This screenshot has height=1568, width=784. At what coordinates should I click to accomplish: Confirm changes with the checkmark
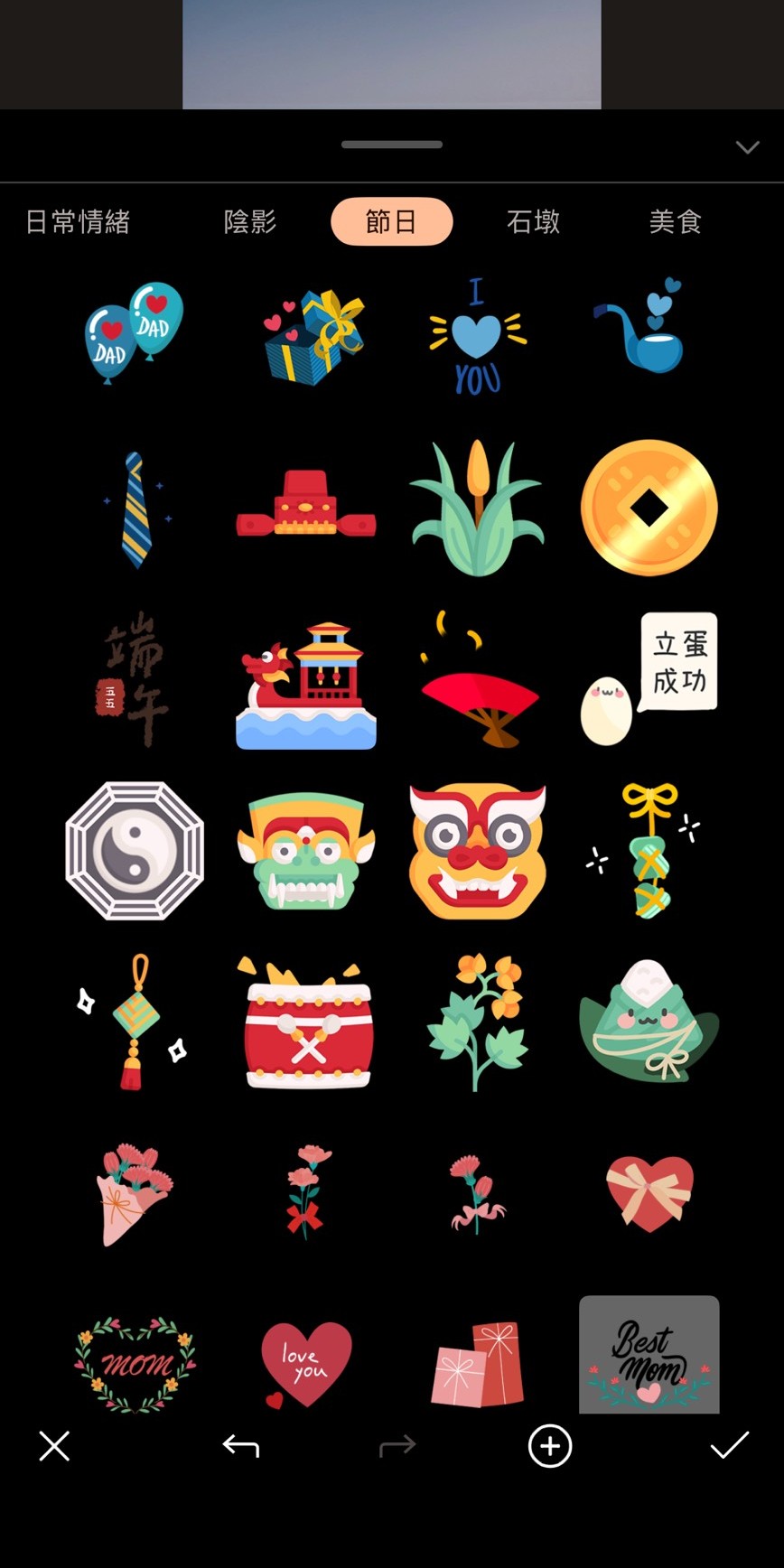coord(729,1446)
